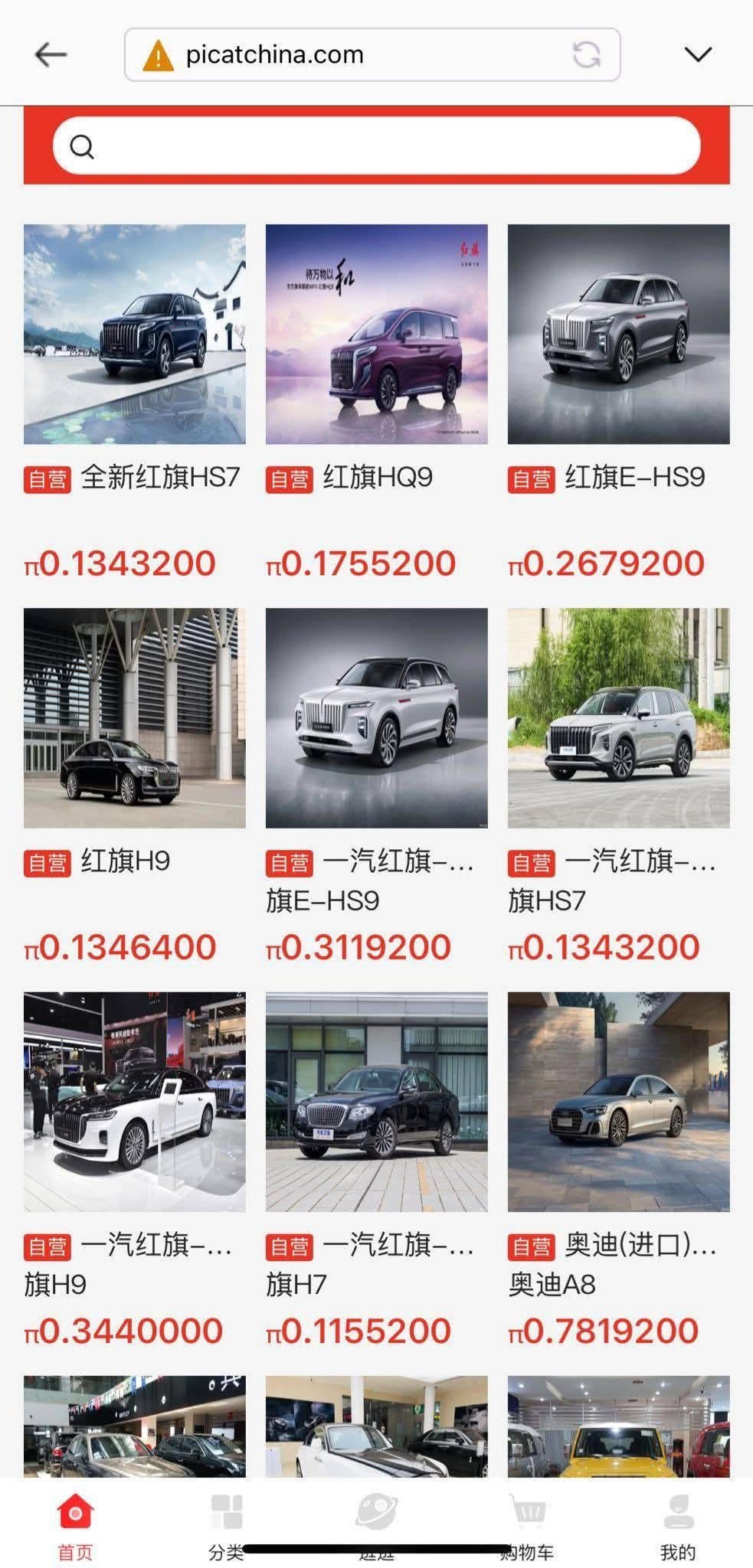The height and width of the screenshot is (1568, 753).
Task: View the 红旗HQ9 car listing
Action: point(376,335)
